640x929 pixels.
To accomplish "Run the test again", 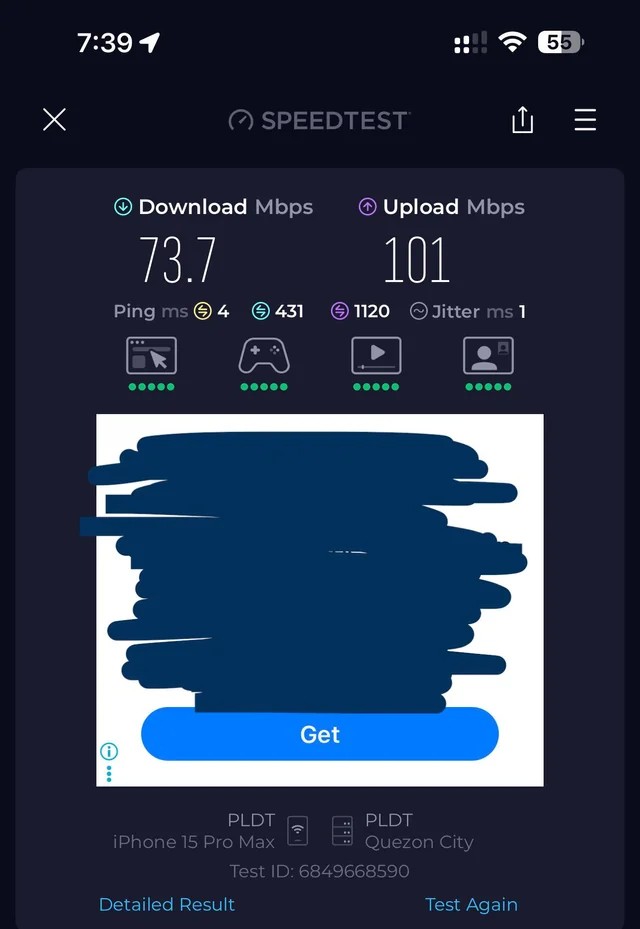I will (471, 904).
